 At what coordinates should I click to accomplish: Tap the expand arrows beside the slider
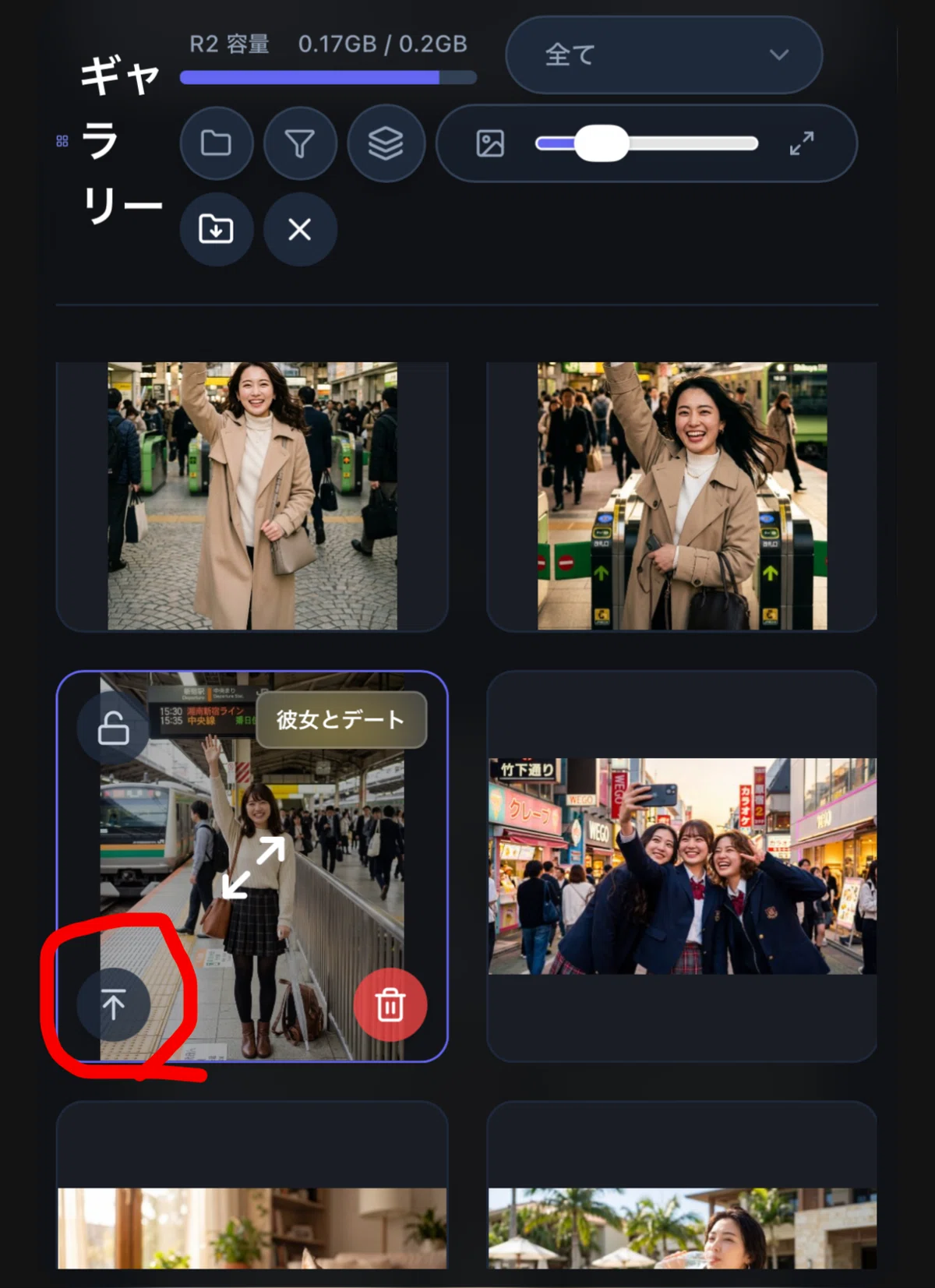tap(801, 143)
